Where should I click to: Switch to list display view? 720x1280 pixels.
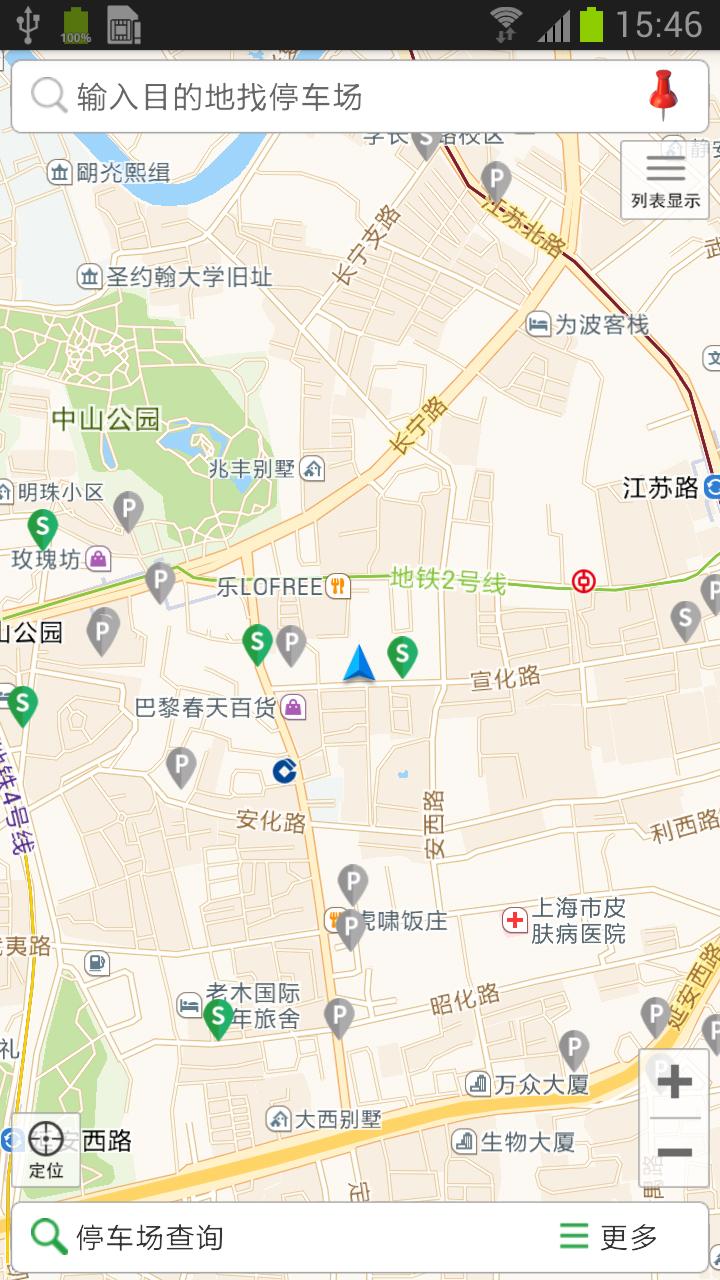pyautogui.click(x=665, y=180)
